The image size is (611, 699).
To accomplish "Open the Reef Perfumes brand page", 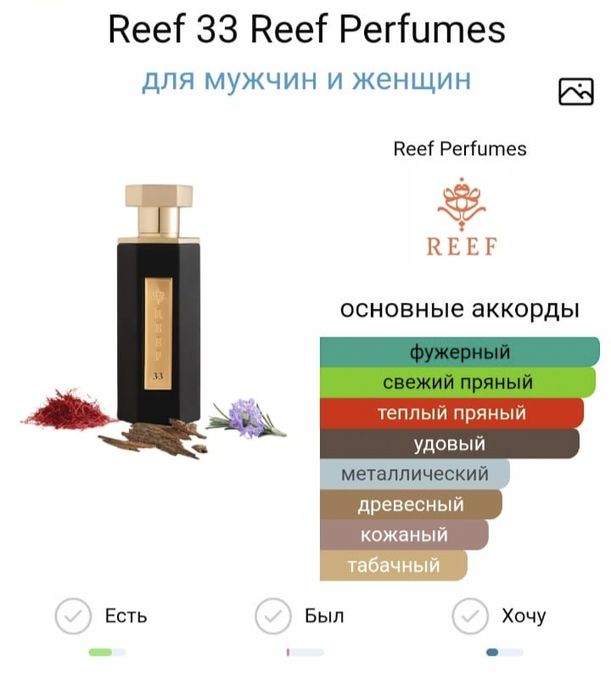I will click(x=460, y=217).
